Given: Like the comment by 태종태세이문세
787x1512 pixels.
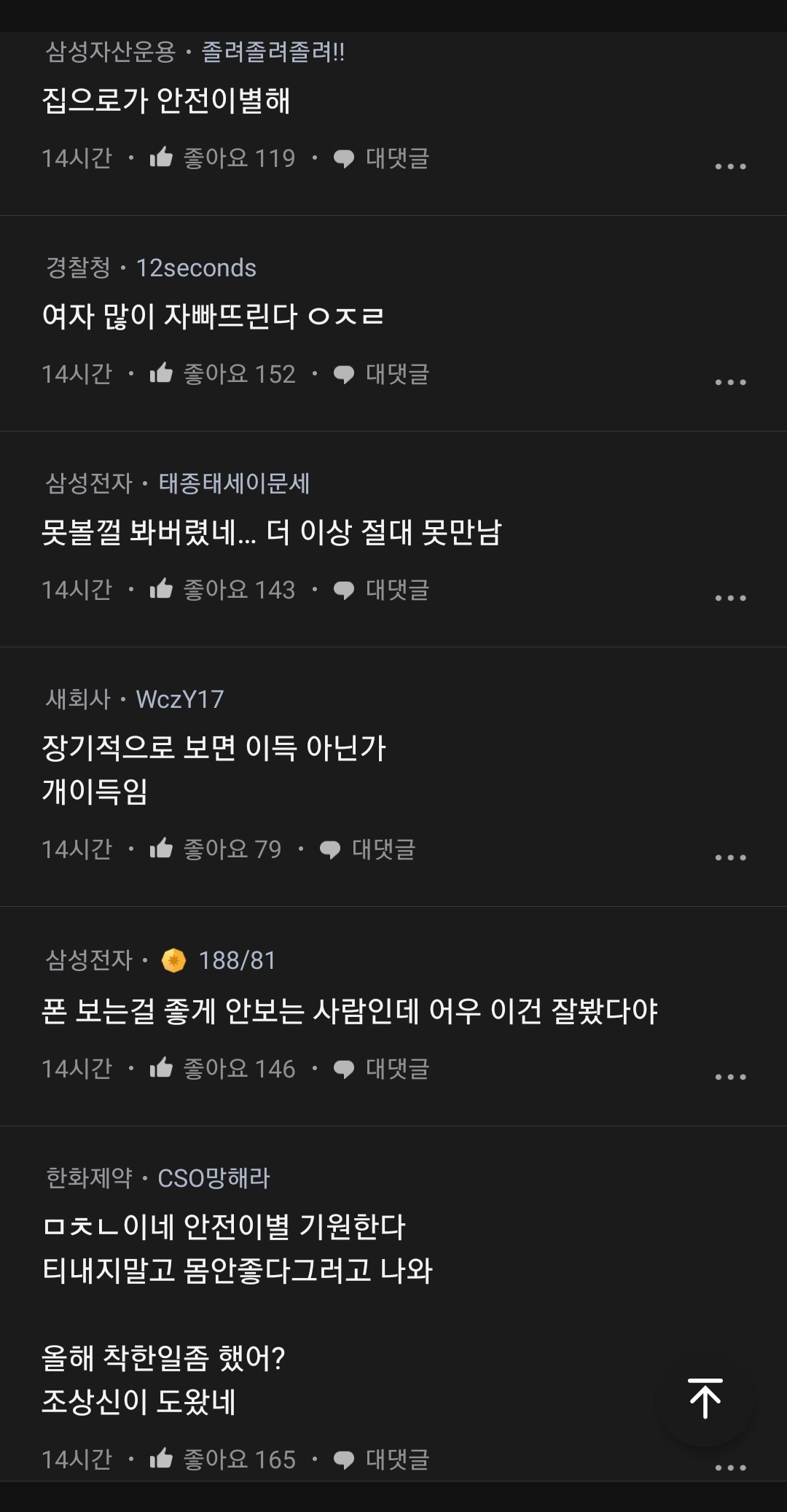Looking at the screenshot, I should [x=222, y=590].
